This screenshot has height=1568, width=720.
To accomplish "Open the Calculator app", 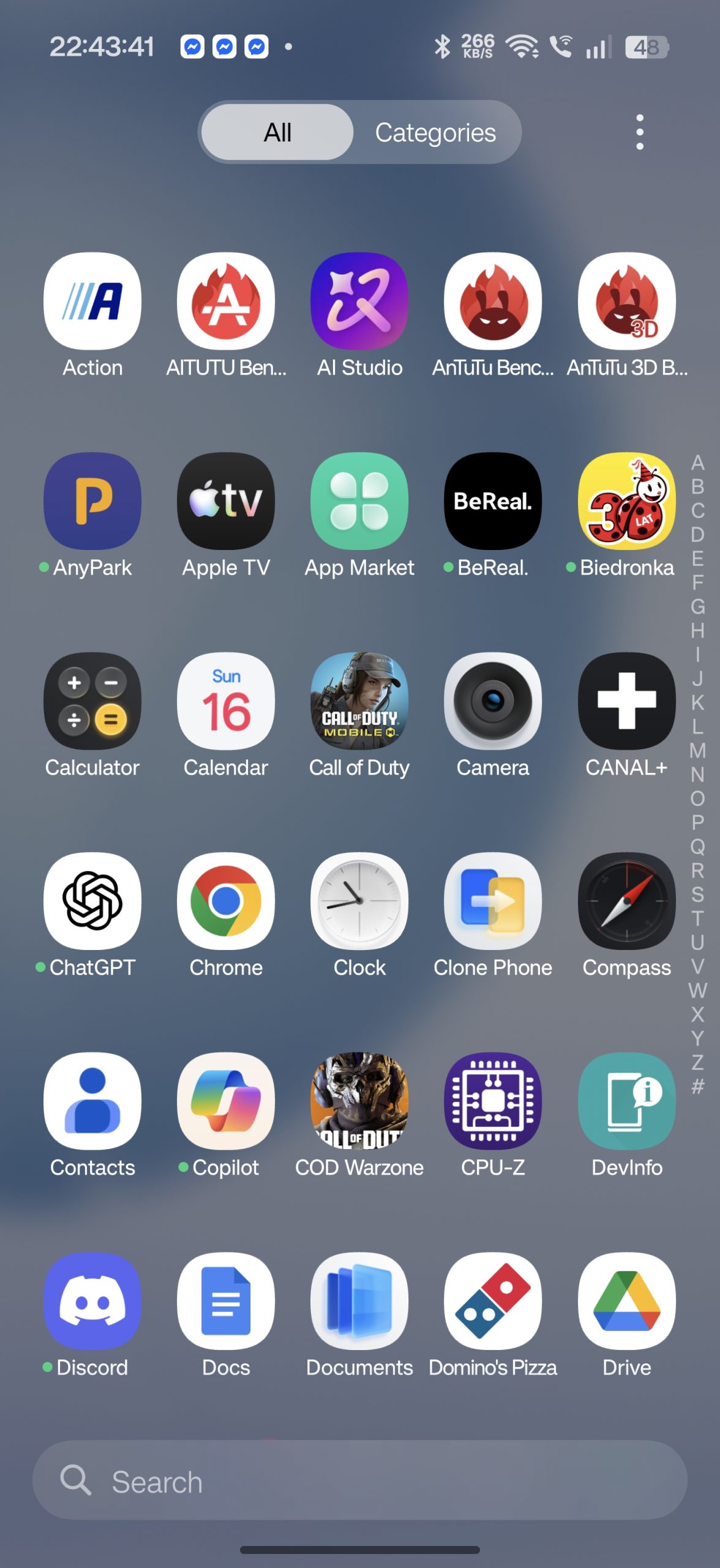I will (92, 701).
